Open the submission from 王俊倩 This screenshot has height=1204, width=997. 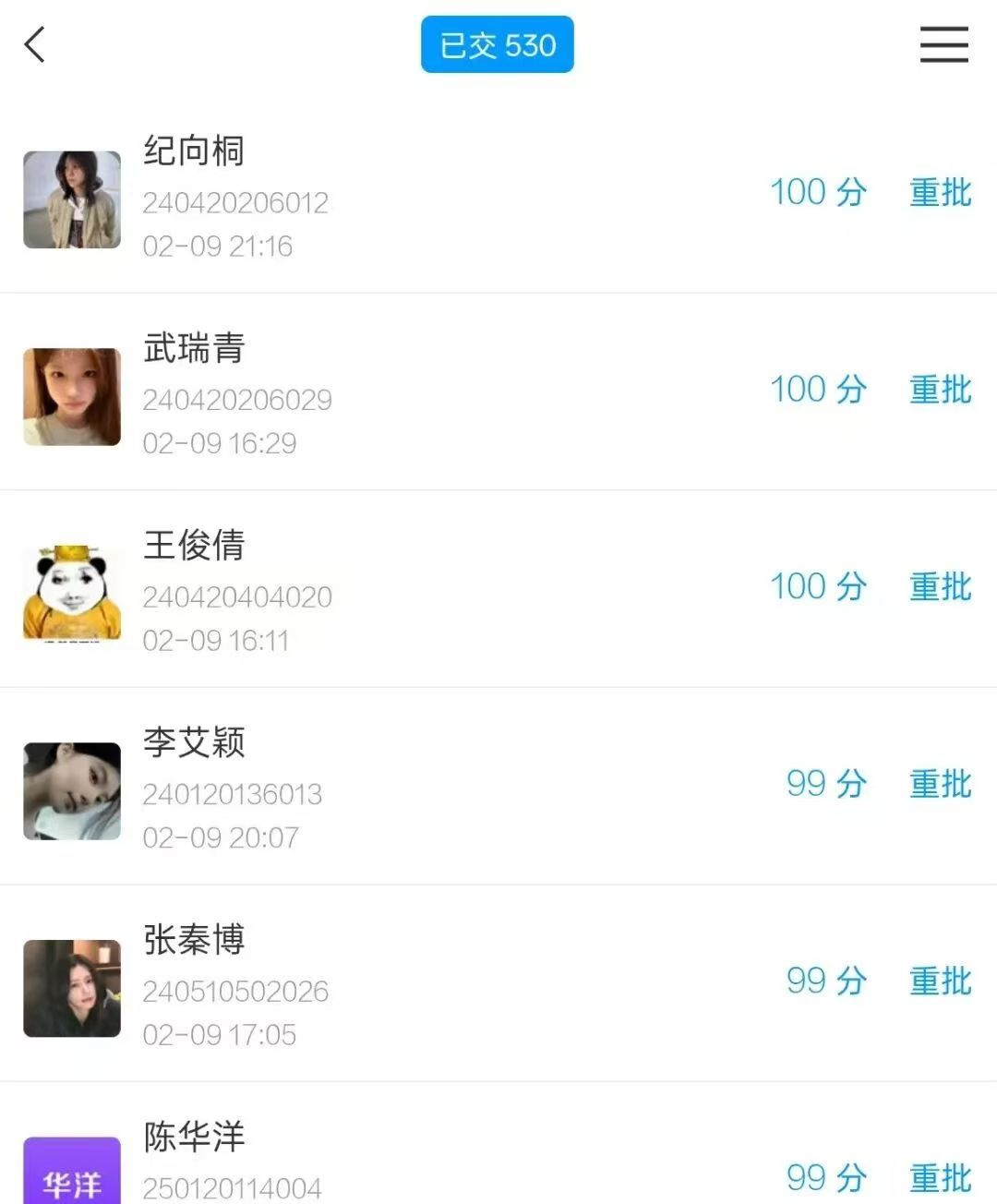pos(369,592)
